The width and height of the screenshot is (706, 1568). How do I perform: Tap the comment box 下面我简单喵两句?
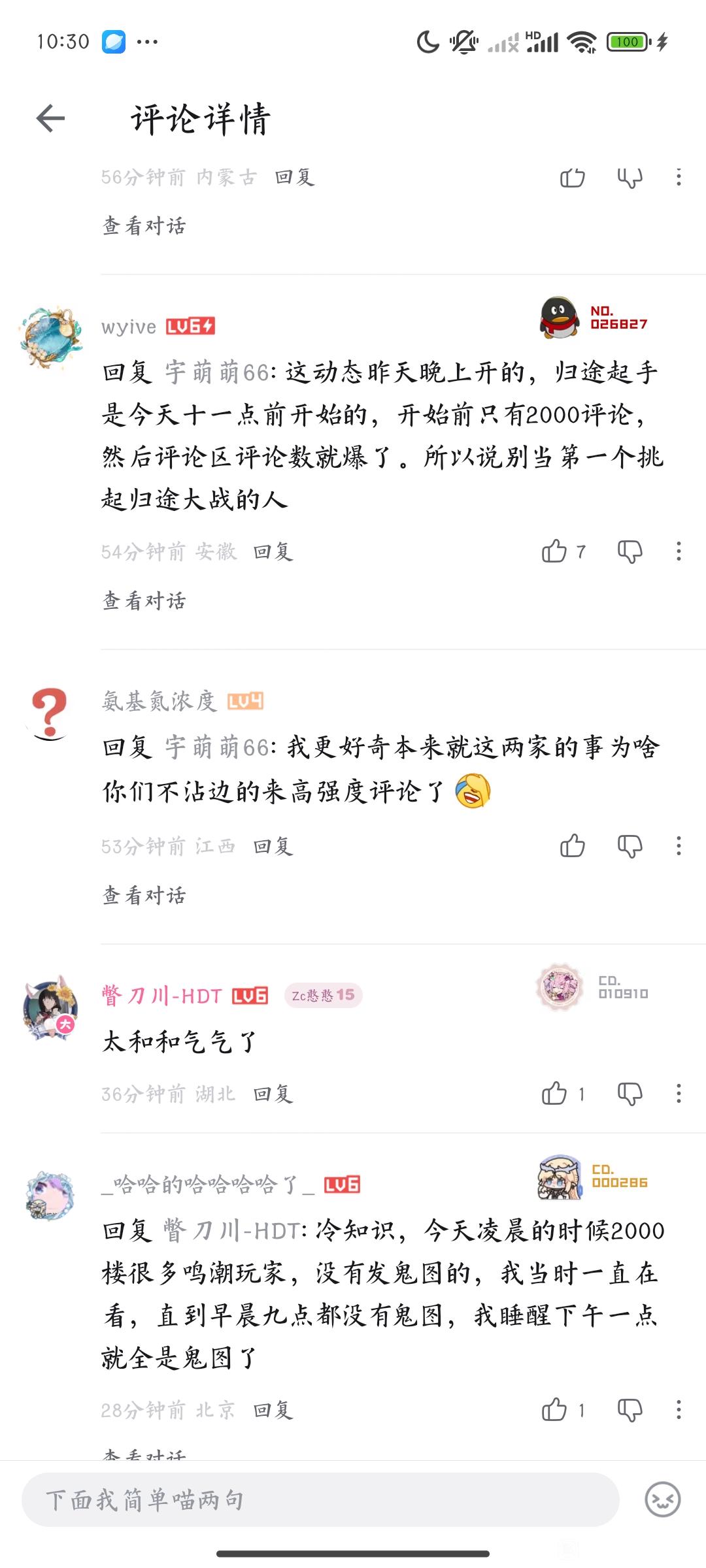click(320, 1499)
